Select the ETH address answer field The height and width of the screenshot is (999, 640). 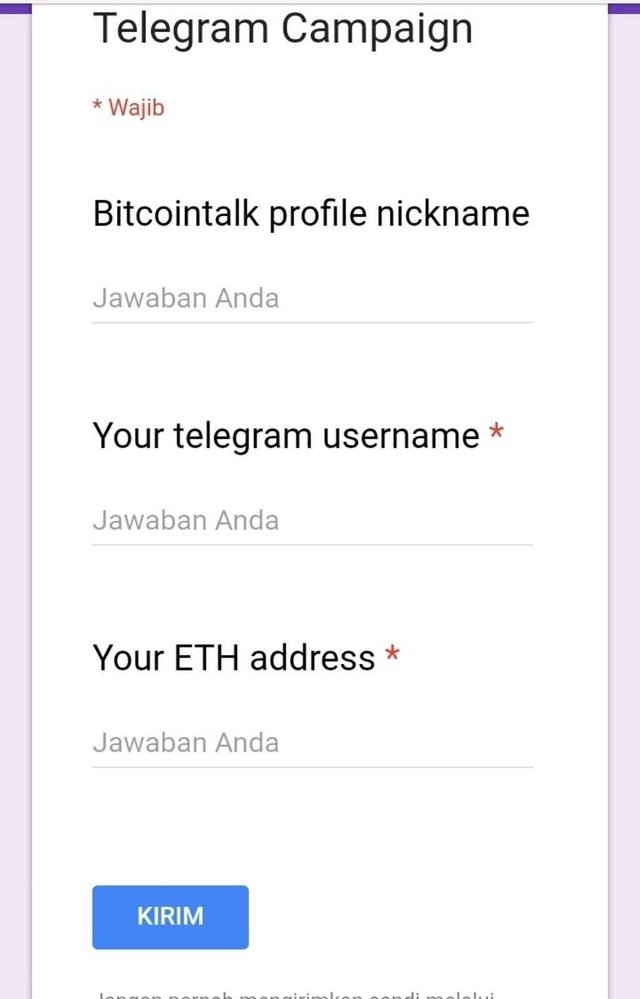click(x=312, y=743)
